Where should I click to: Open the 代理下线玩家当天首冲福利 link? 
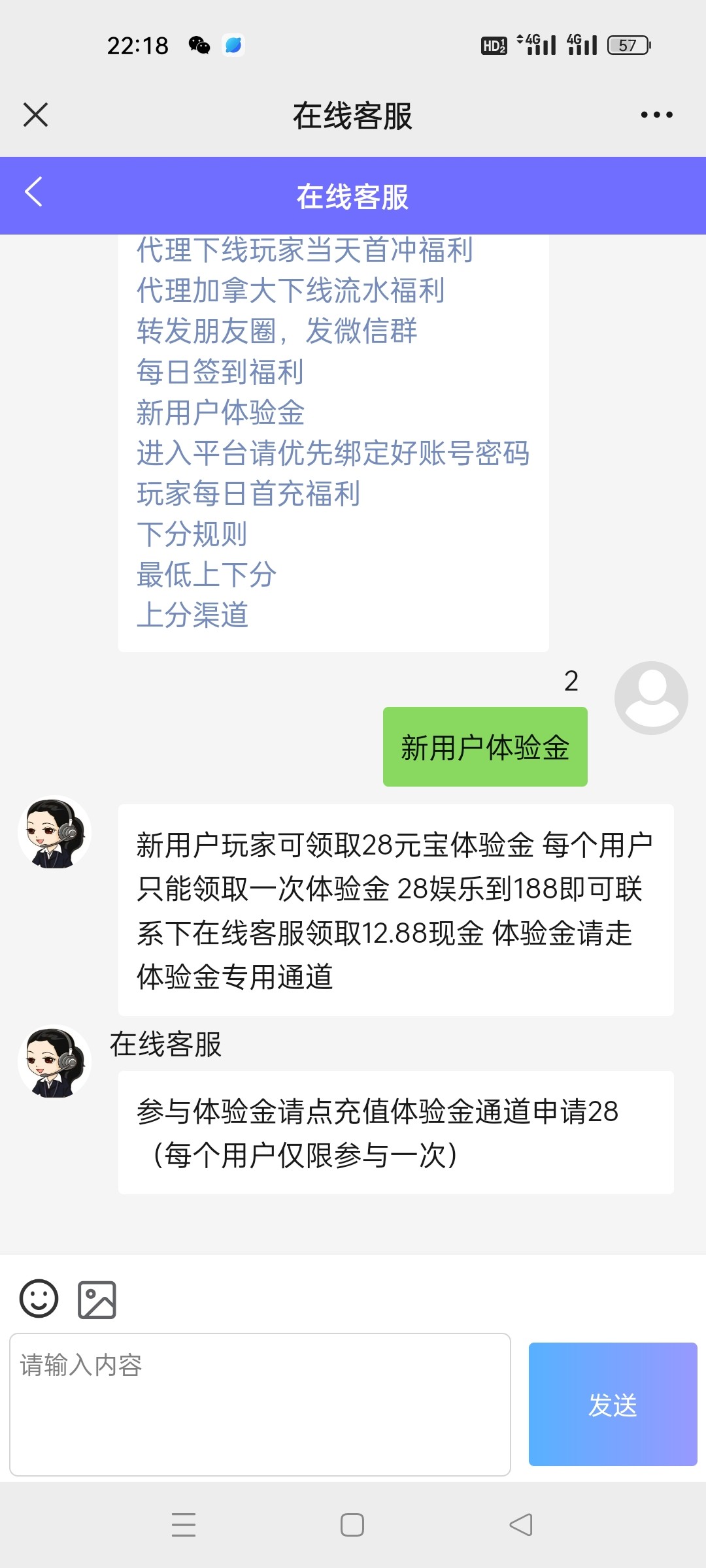[x=305, y=250]
